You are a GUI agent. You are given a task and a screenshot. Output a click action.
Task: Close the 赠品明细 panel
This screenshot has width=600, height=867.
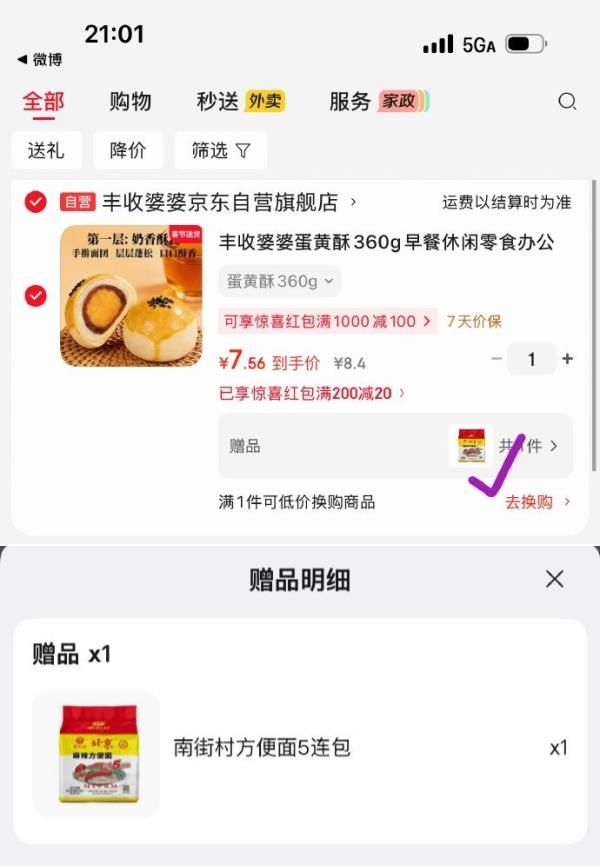(555, 579)
